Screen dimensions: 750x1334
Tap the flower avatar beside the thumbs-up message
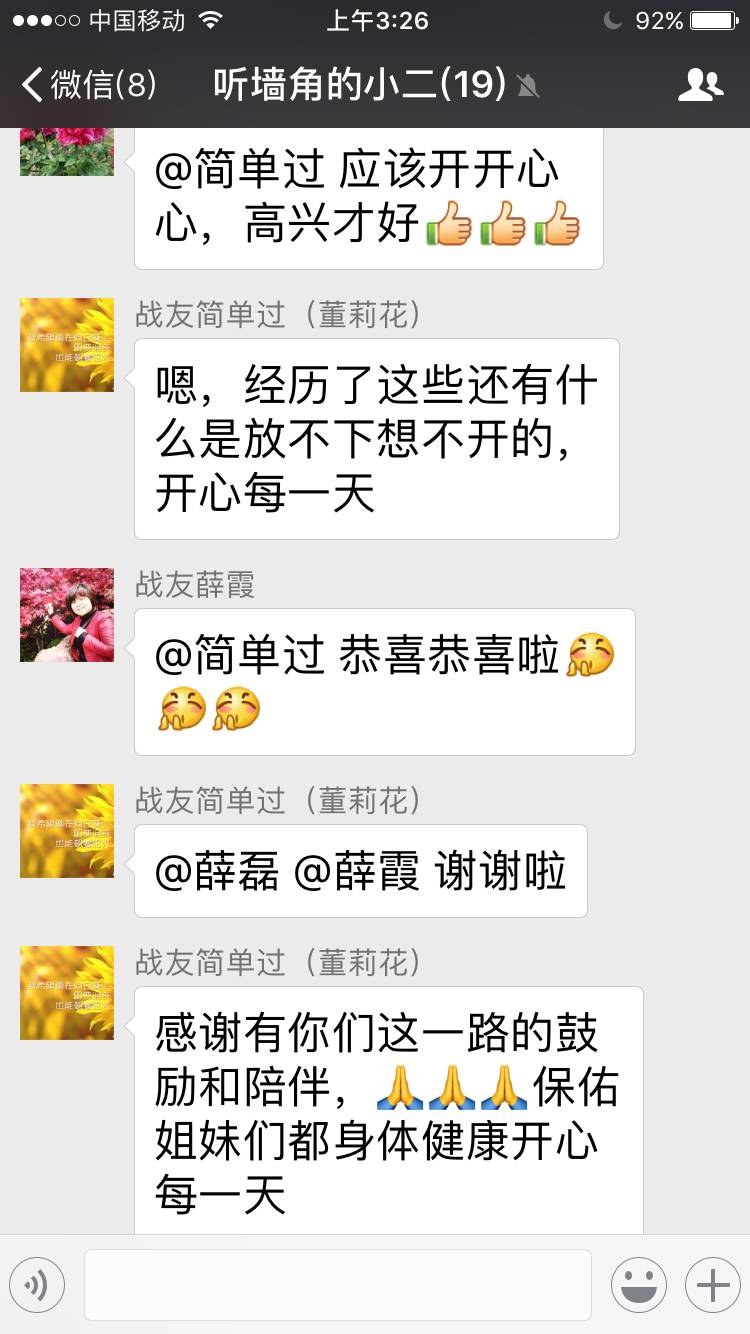67,152
